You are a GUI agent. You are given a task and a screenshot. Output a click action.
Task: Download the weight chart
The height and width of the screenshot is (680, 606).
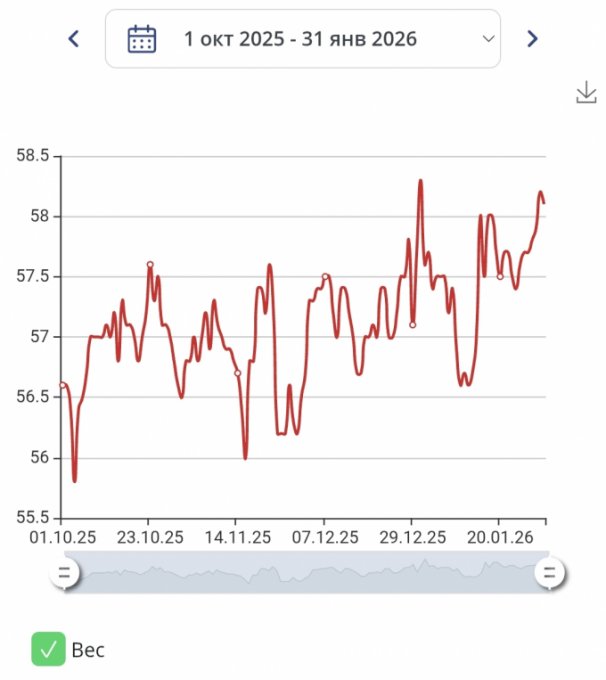tap(586, 93)
